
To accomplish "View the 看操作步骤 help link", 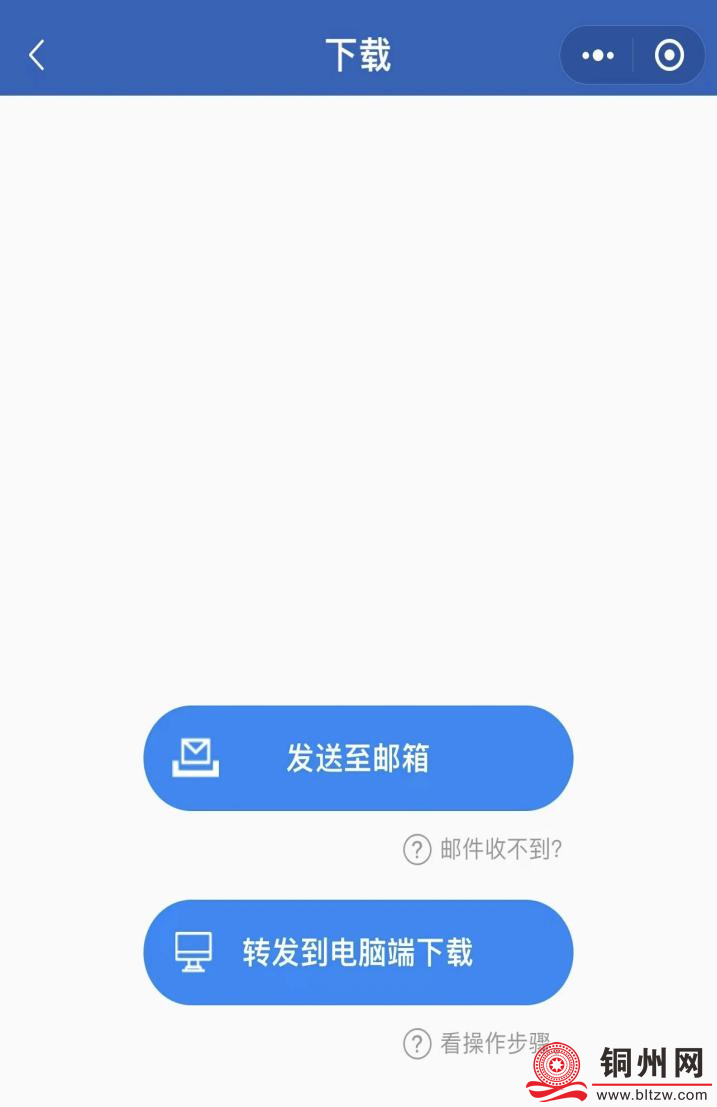I will 477,1044.
